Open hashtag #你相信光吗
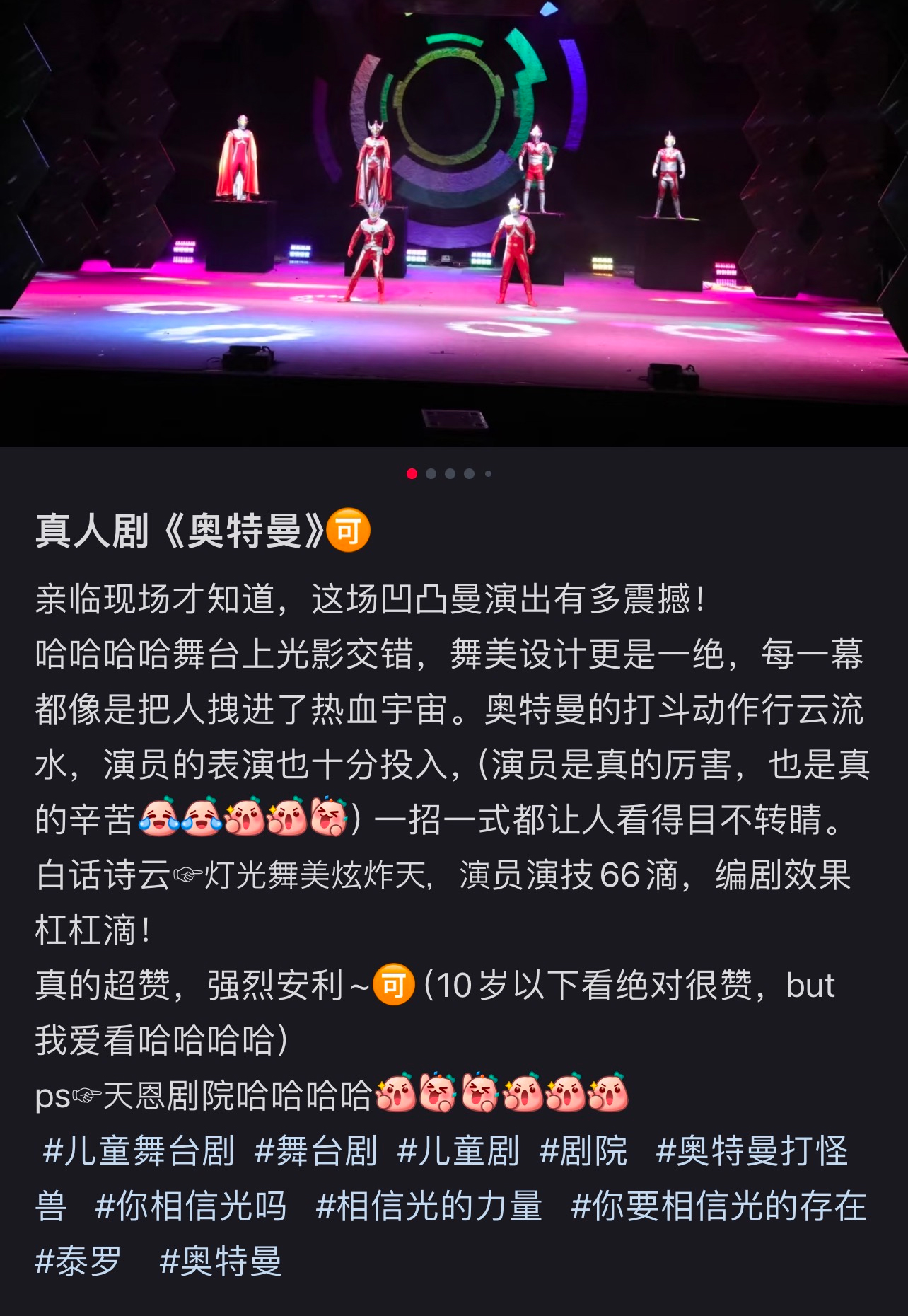This screenshot has height=1316, width=908. pyautogui.click(x=191, y=1206)
